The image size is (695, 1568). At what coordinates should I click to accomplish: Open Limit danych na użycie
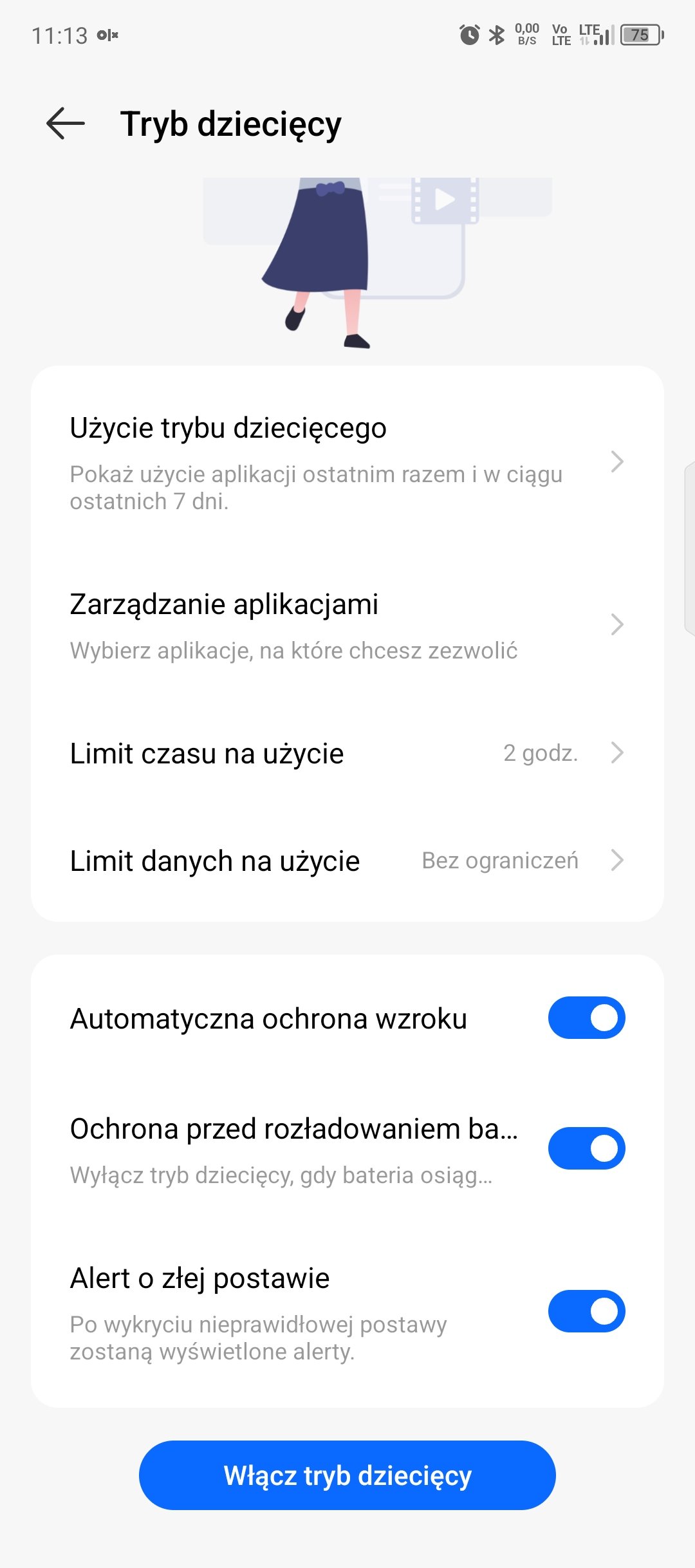pyautogui.click(x=347, y=861)
